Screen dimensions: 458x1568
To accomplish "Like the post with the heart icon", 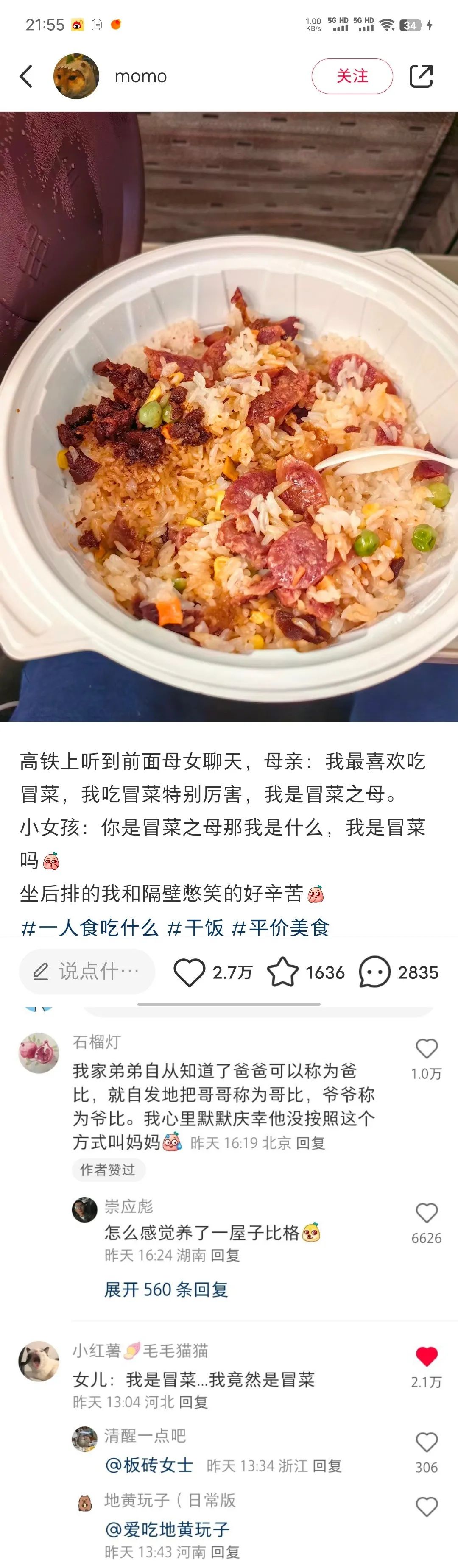I will (x=190, y=972).
